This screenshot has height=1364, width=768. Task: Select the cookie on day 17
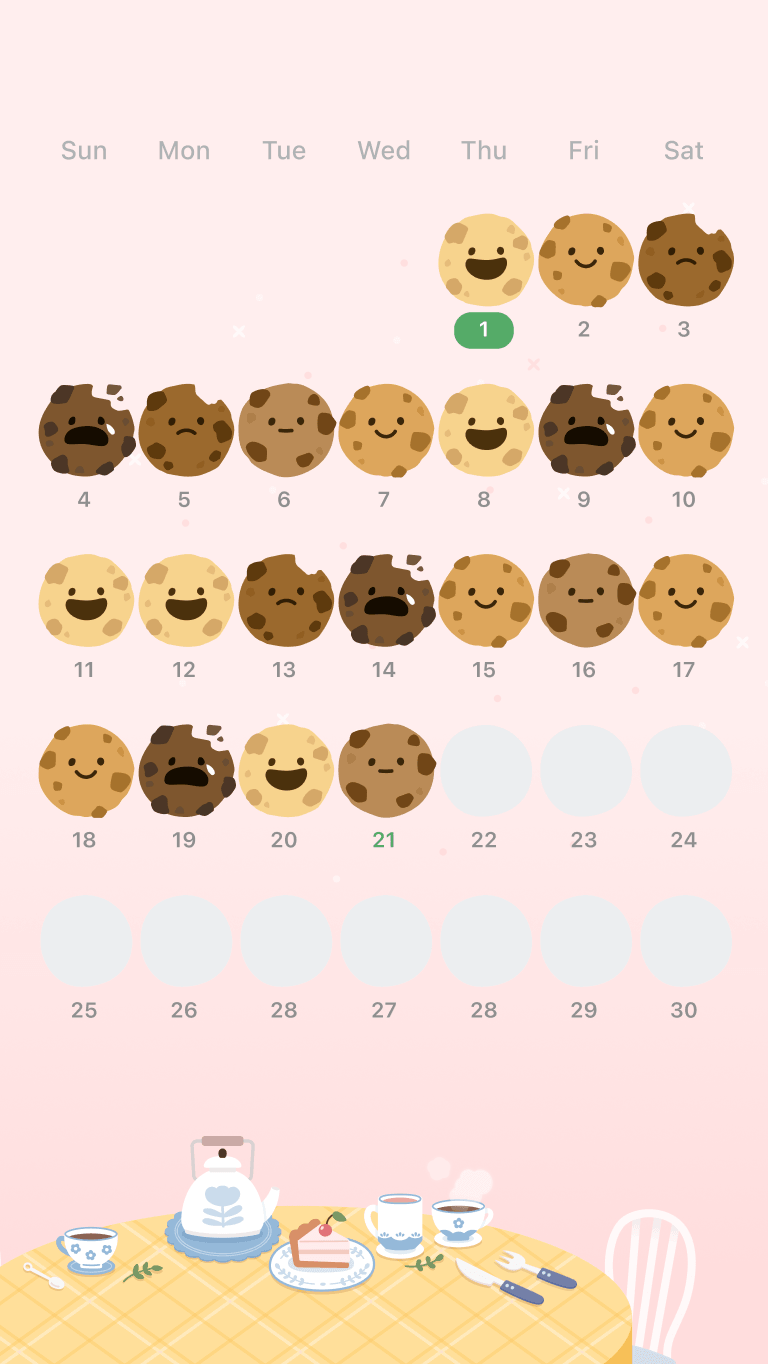click(x=685, y=600)
